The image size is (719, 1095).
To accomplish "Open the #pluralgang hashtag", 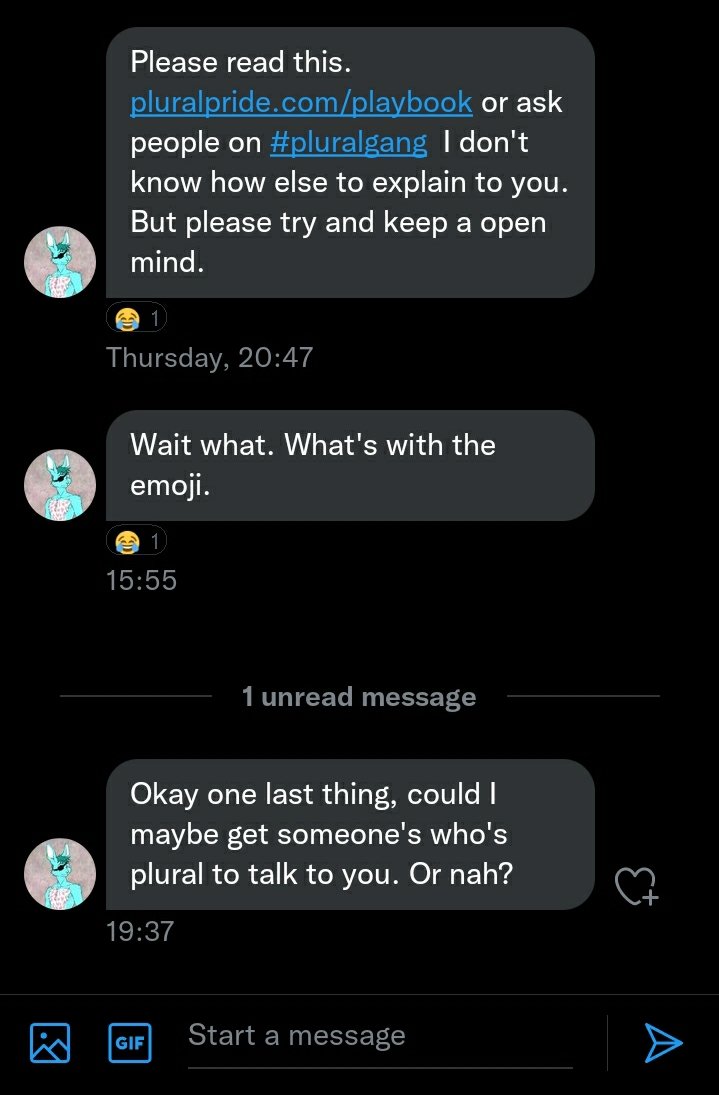I will click(x=348, y=143).
